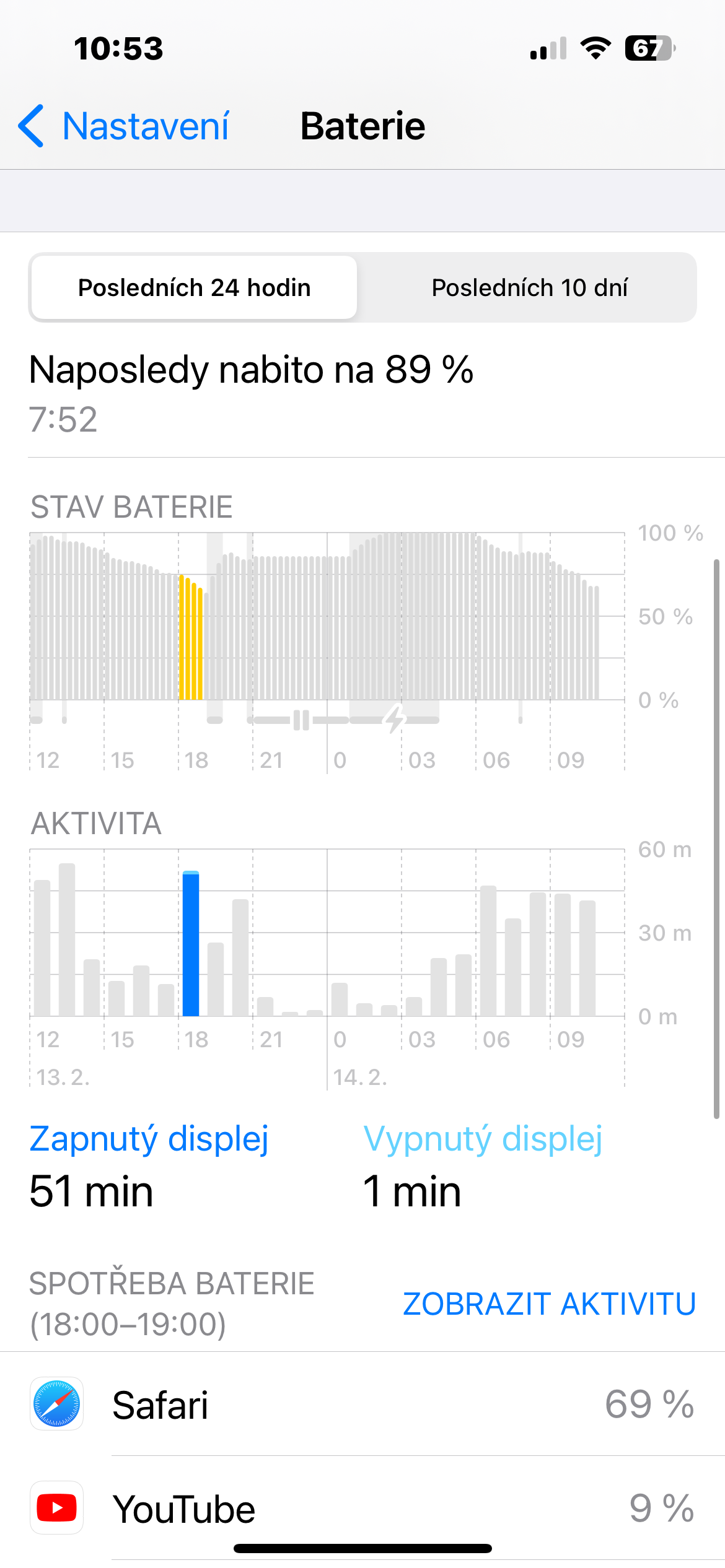Viewport: 725px width, 1568px height.
Task: Open YouTube battery usage row
Action: coord(362,1509)
